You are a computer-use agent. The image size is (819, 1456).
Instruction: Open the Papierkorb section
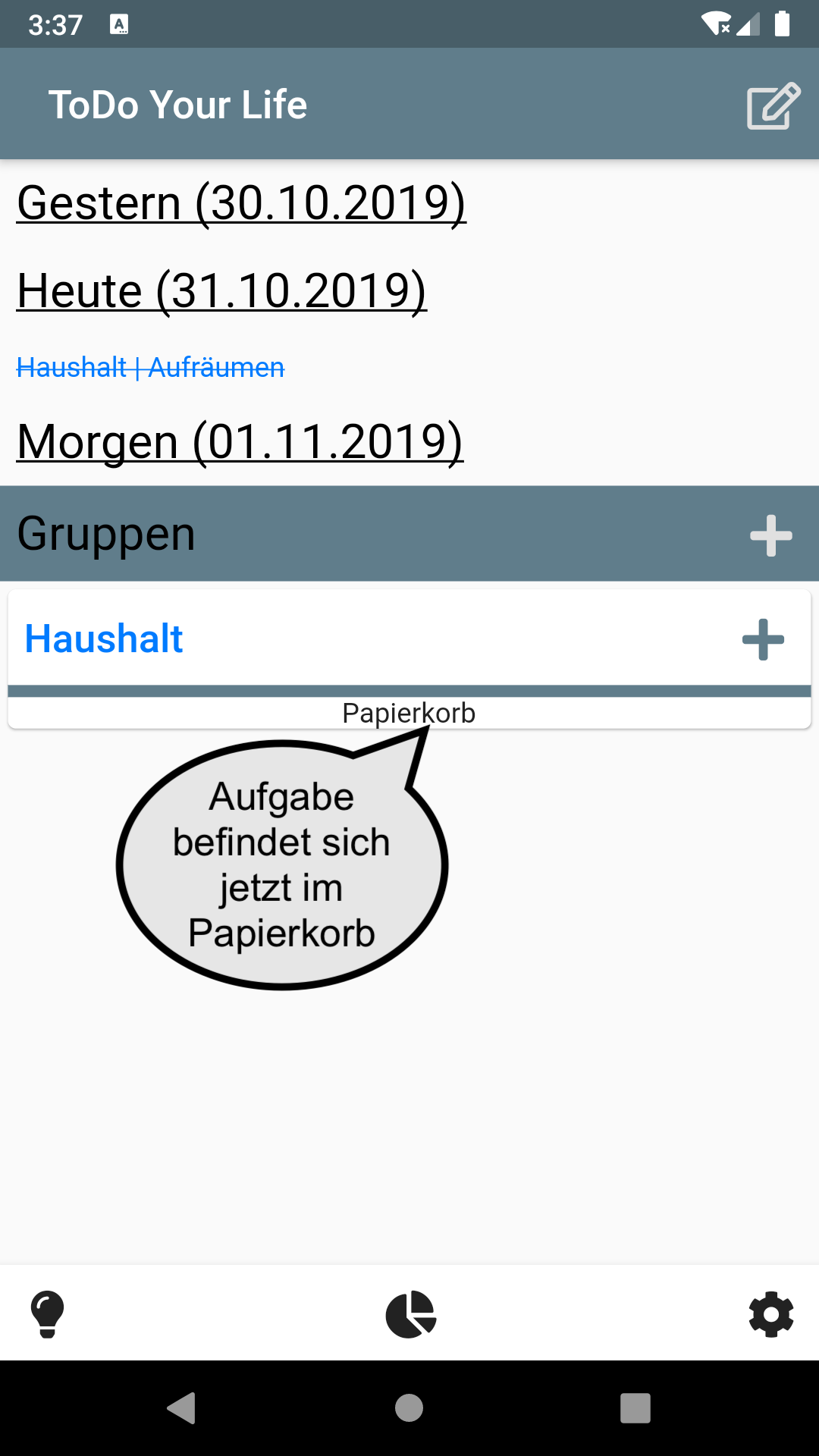[409, 712]
